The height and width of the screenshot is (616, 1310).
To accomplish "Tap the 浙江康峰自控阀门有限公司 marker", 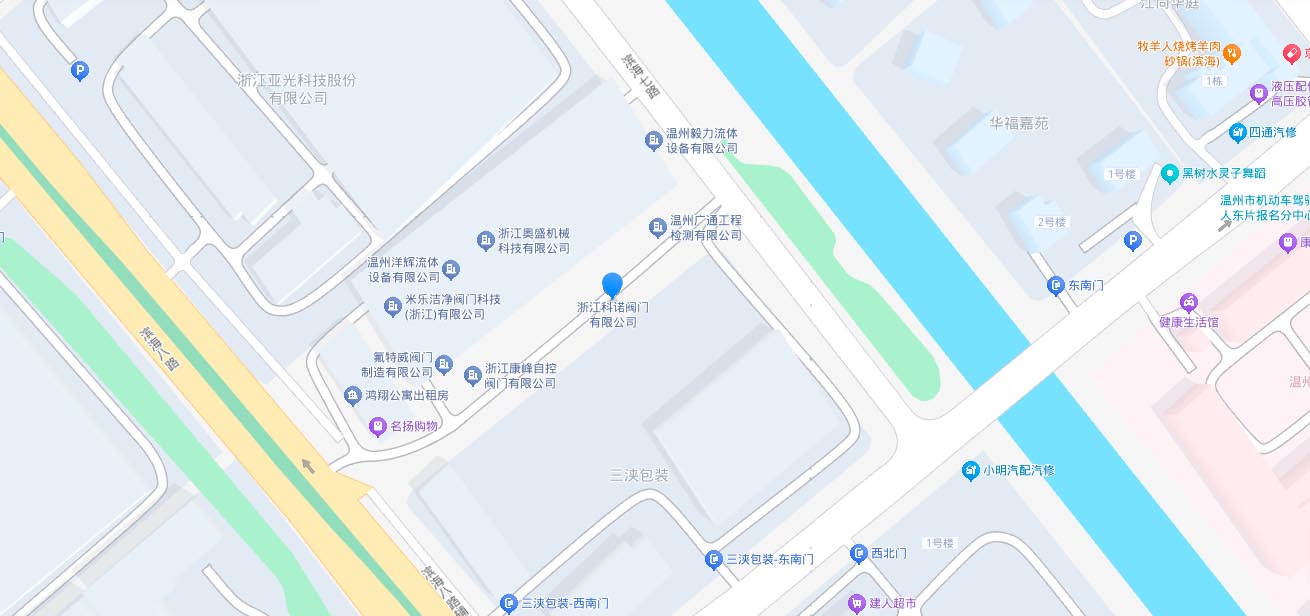I will [x=473, y=375].
